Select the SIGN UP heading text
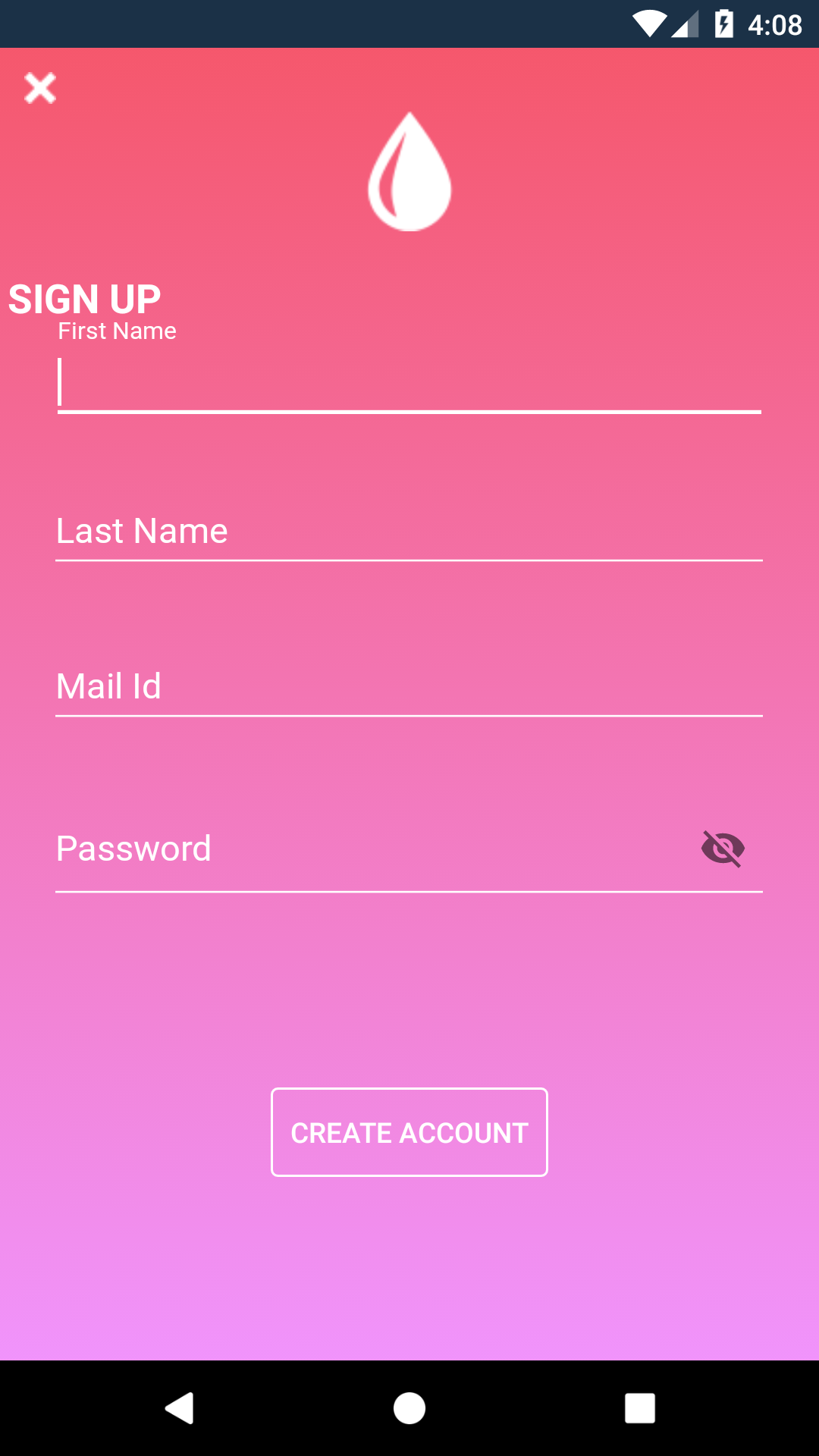 (84, 298)
